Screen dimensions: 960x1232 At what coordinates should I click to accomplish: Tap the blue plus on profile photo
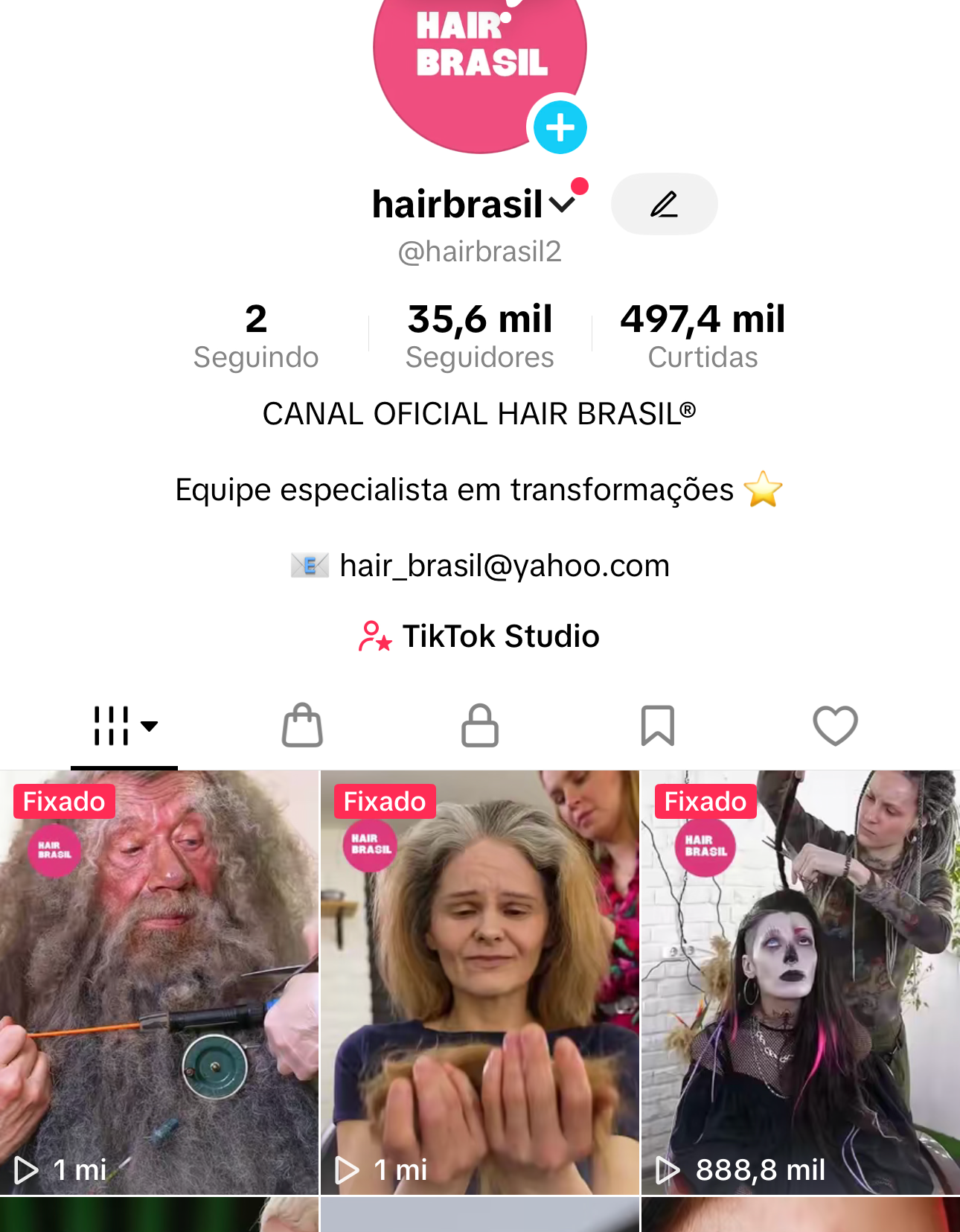pyautogui.click(x=560, y=127)
